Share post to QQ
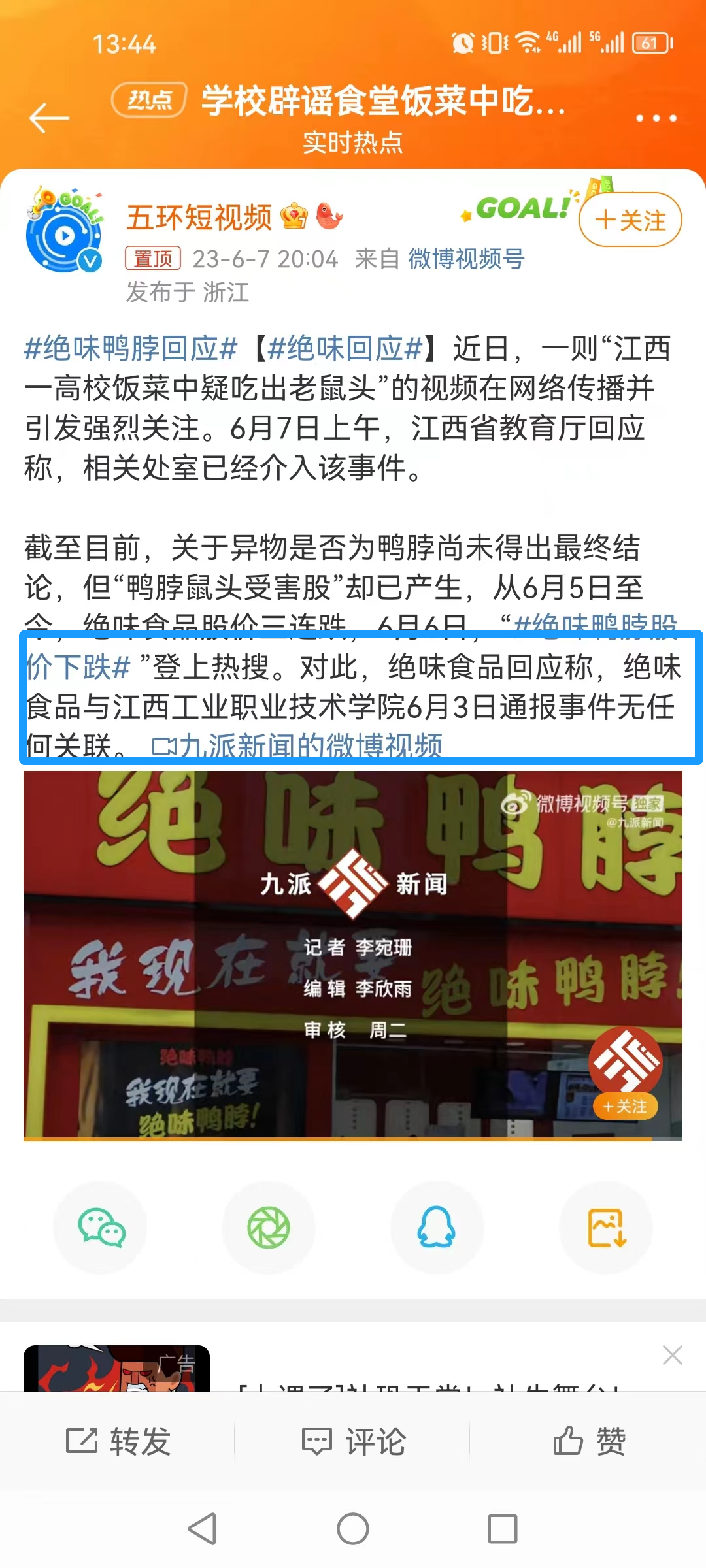The width and height of the screenshot is (706, 1568). pyautogui.click(x=437, y=1228)
